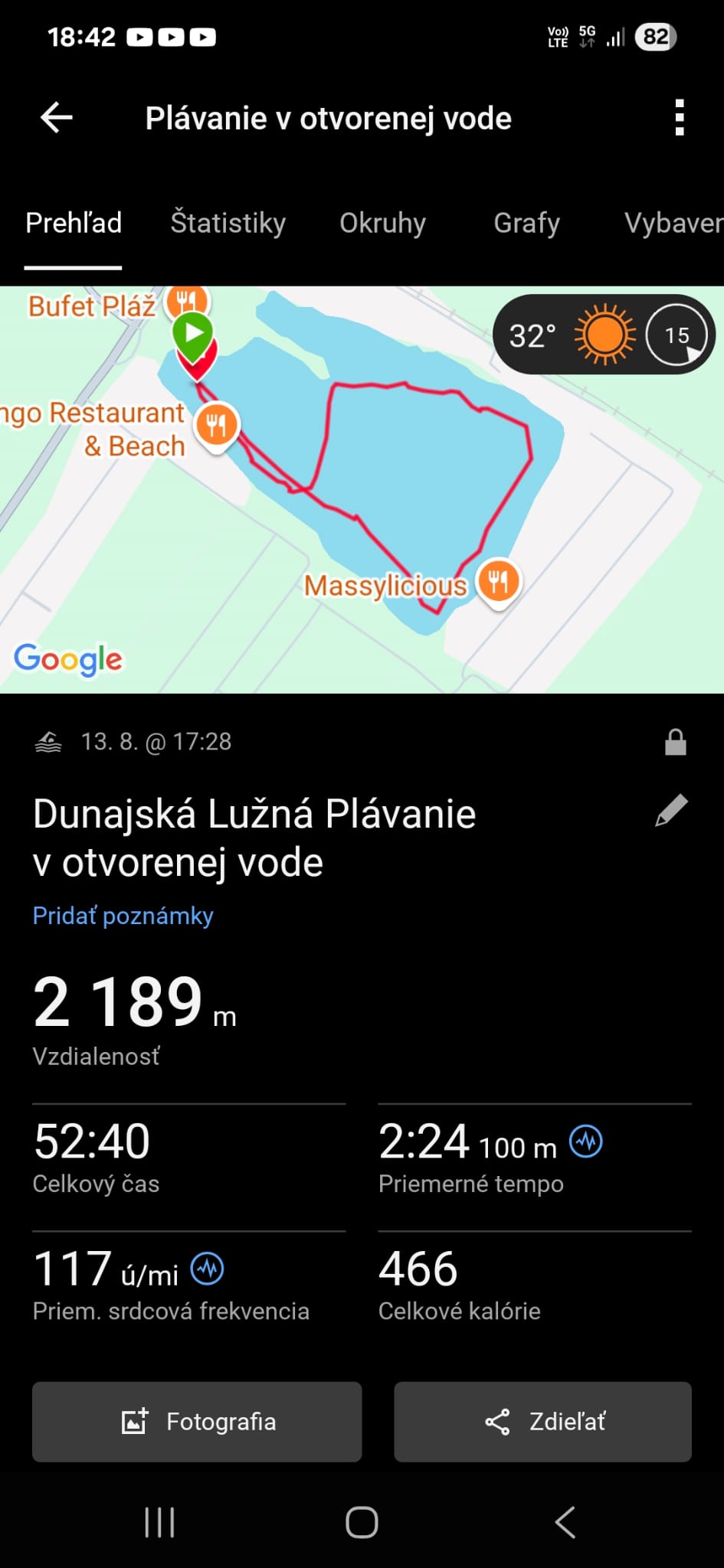Tap the Pridať poznámky link

pos(123,916)
